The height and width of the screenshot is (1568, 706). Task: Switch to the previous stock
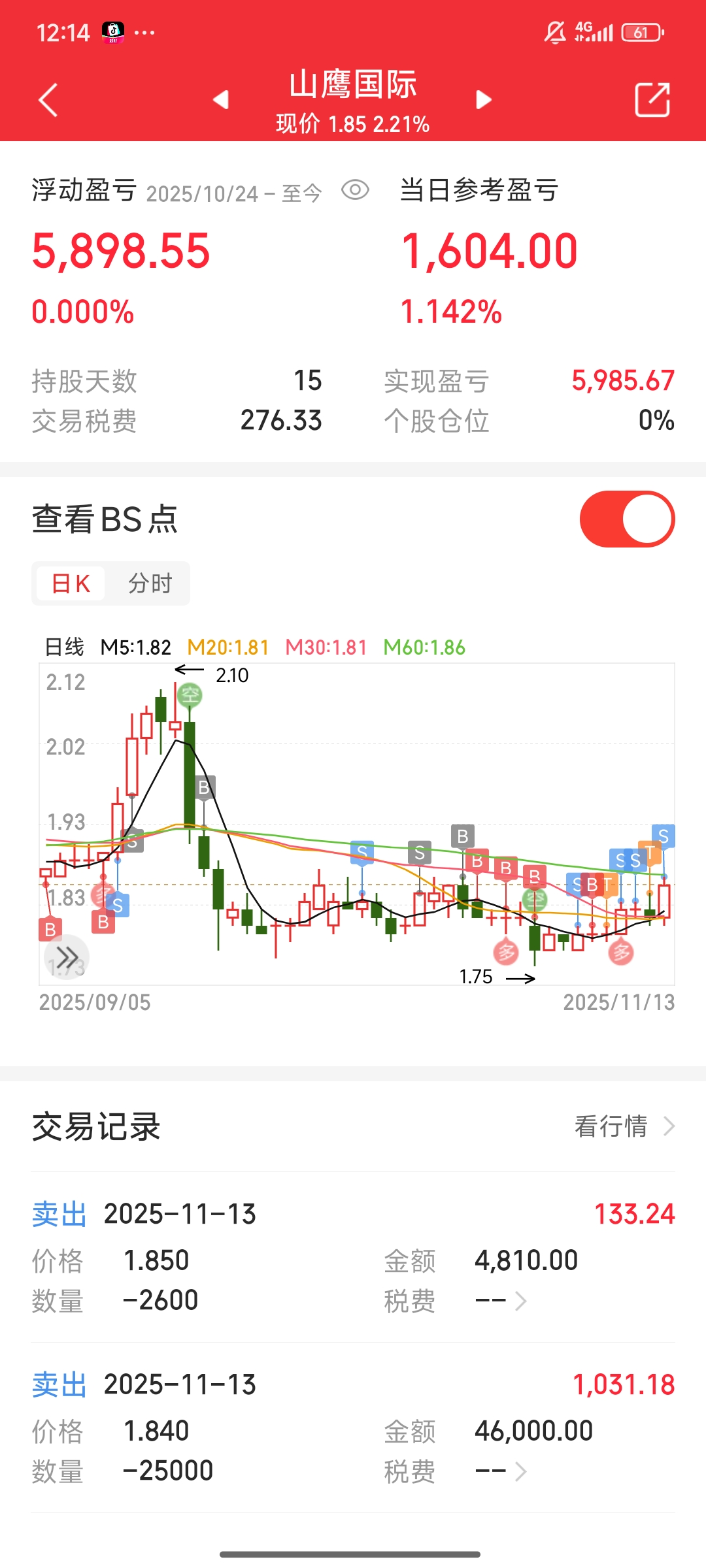221,99
